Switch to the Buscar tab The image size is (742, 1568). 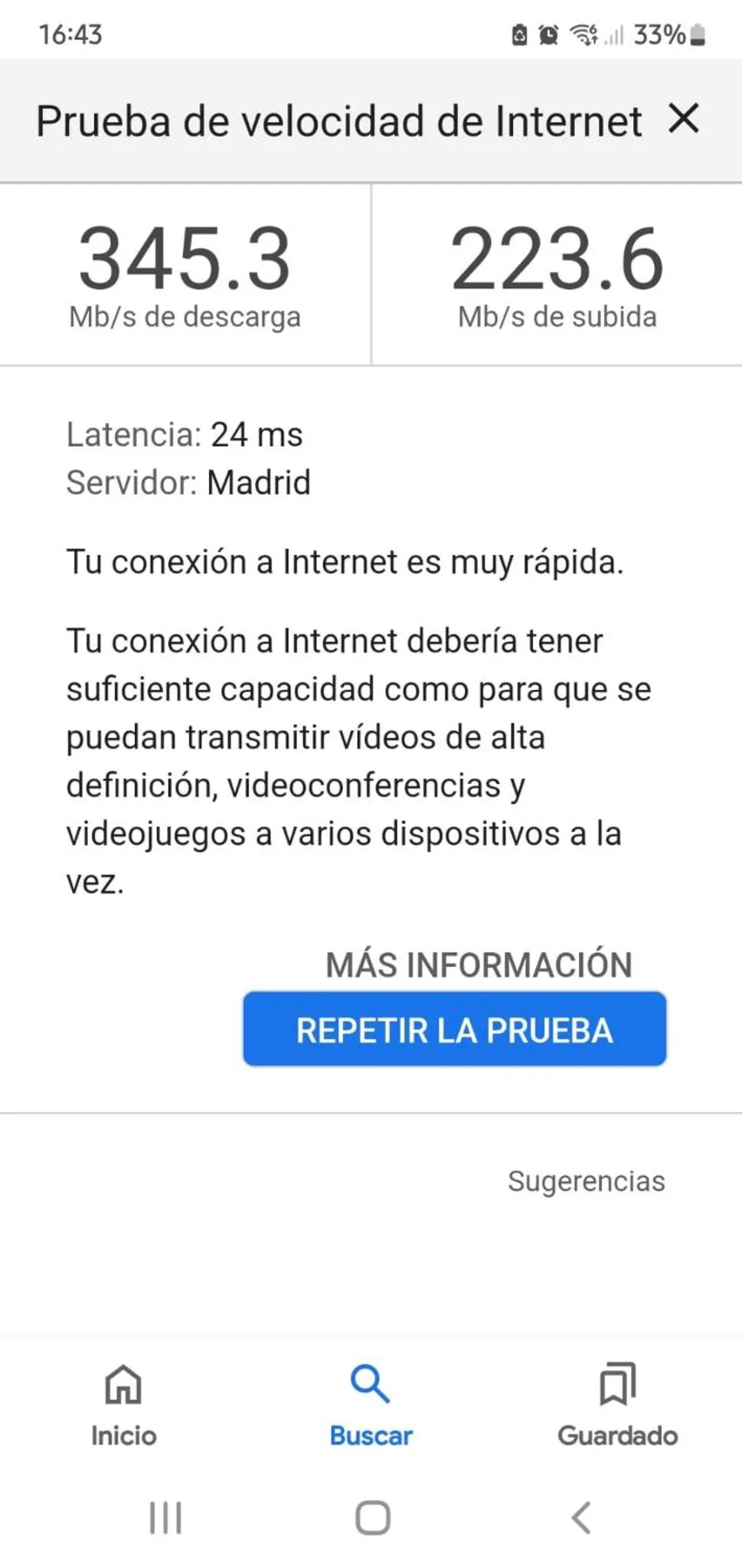[371, 1404]
